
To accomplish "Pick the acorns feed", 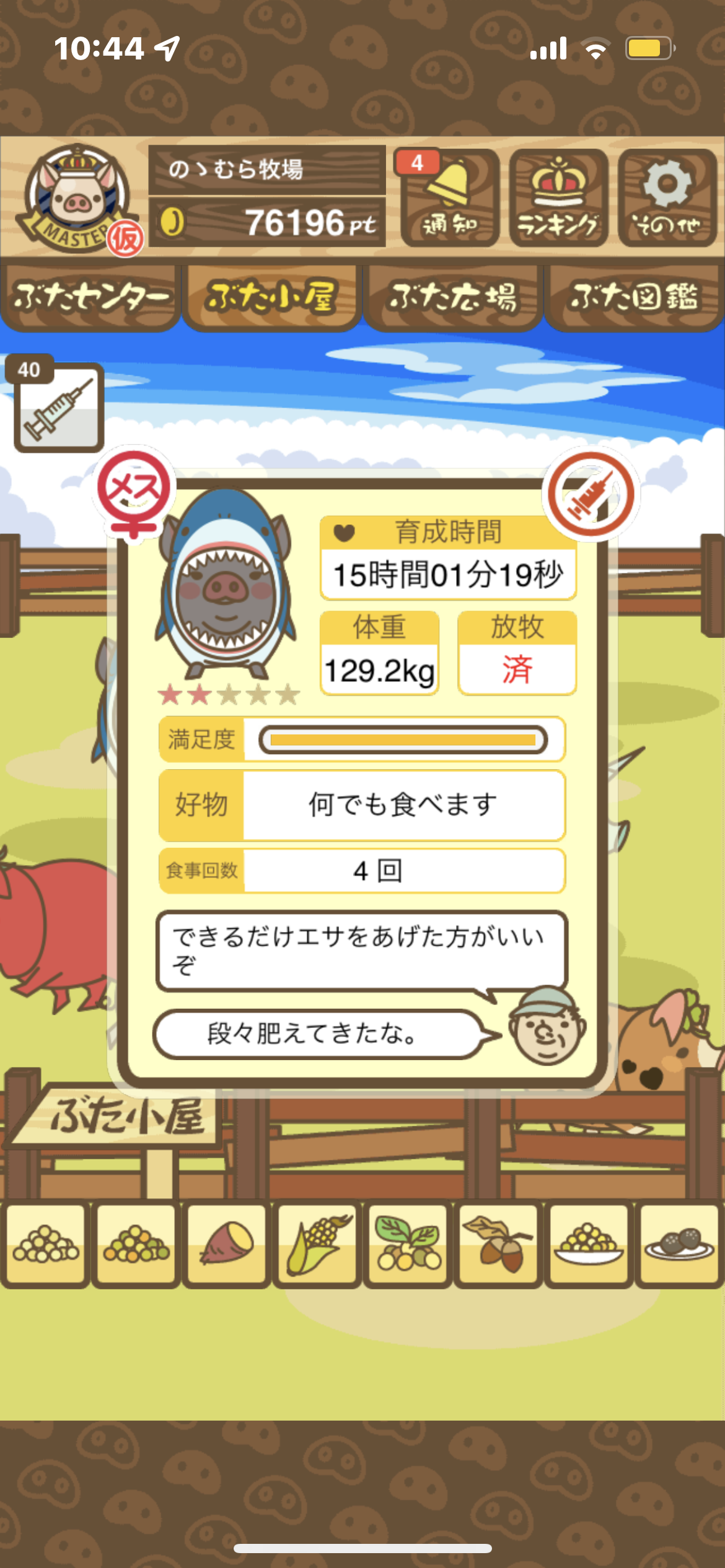I will click(x=498, y=1244).
